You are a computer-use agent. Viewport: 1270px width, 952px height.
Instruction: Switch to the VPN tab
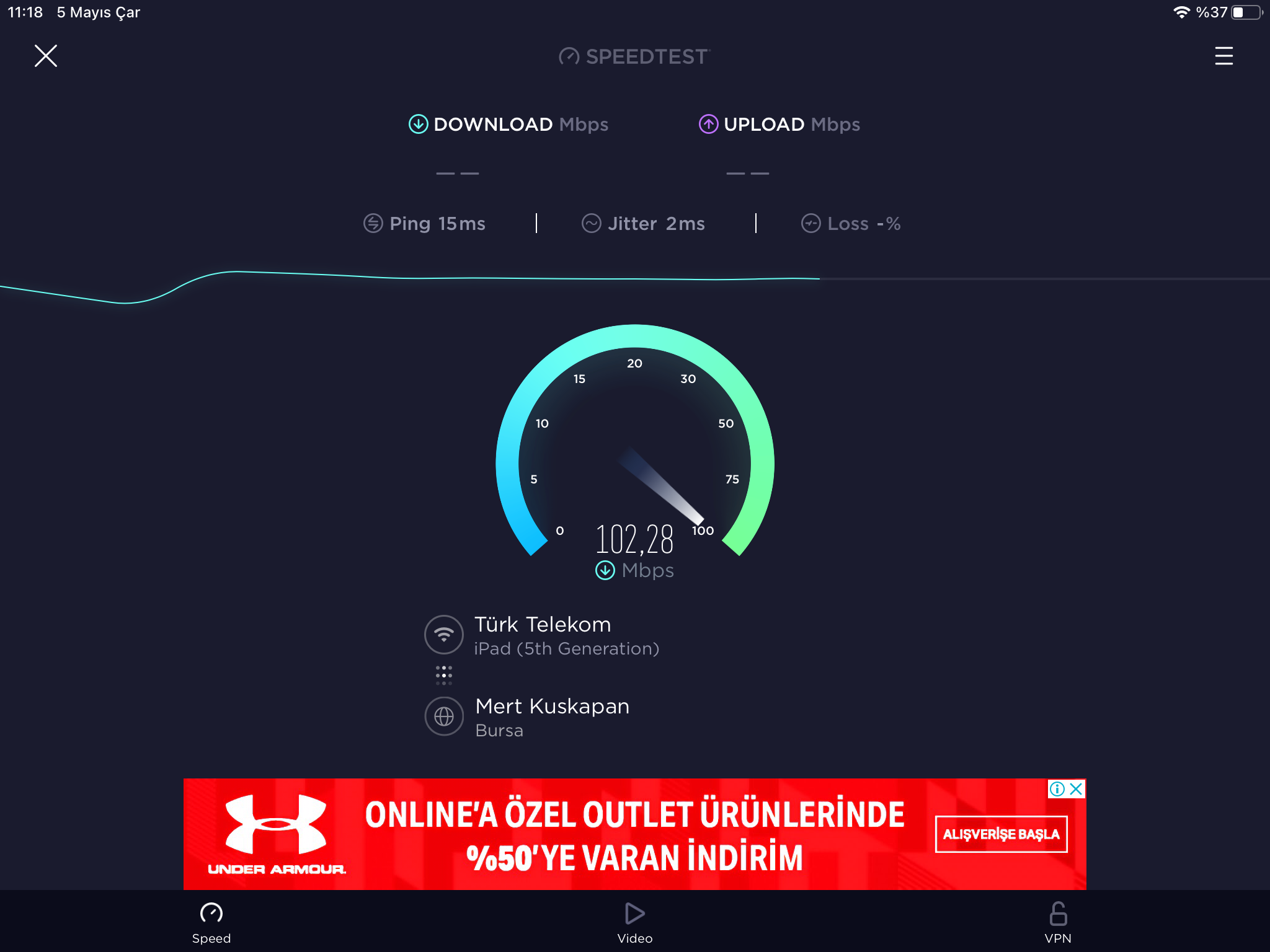click(x=1057, y=922)
